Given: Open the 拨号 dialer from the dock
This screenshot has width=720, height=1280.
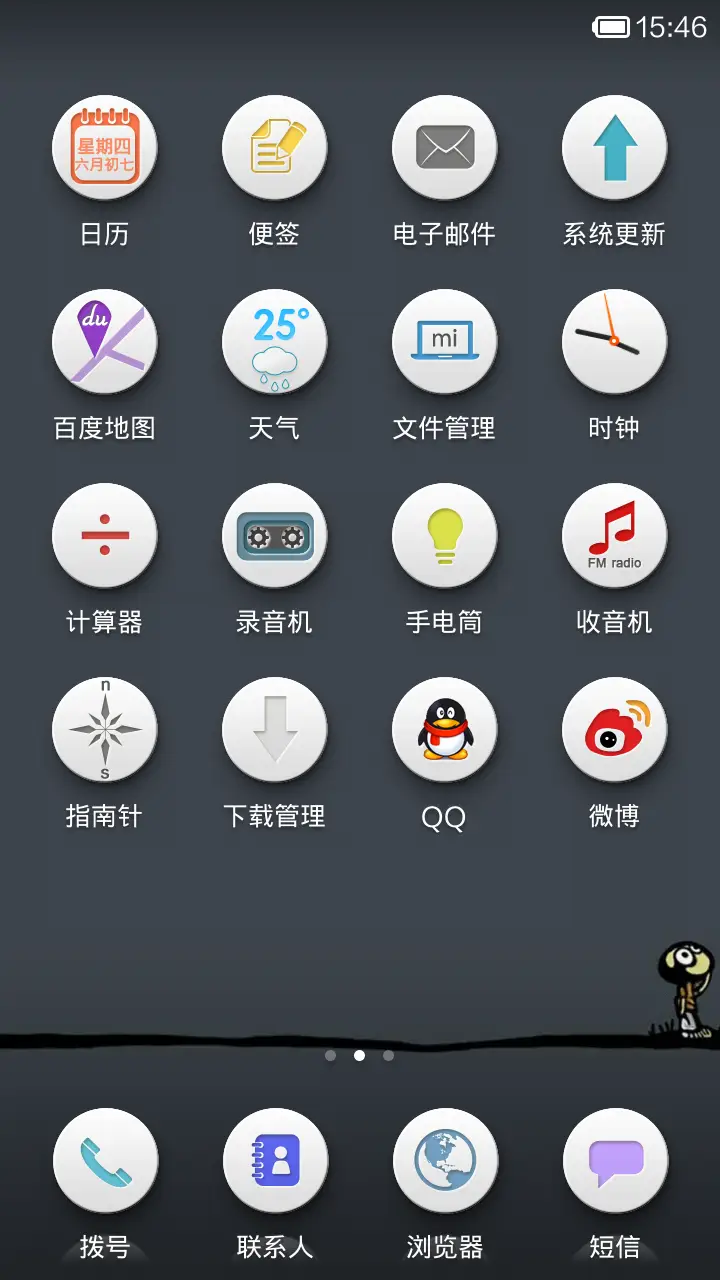Looking at the screenshot, I should click(105, 1159).
